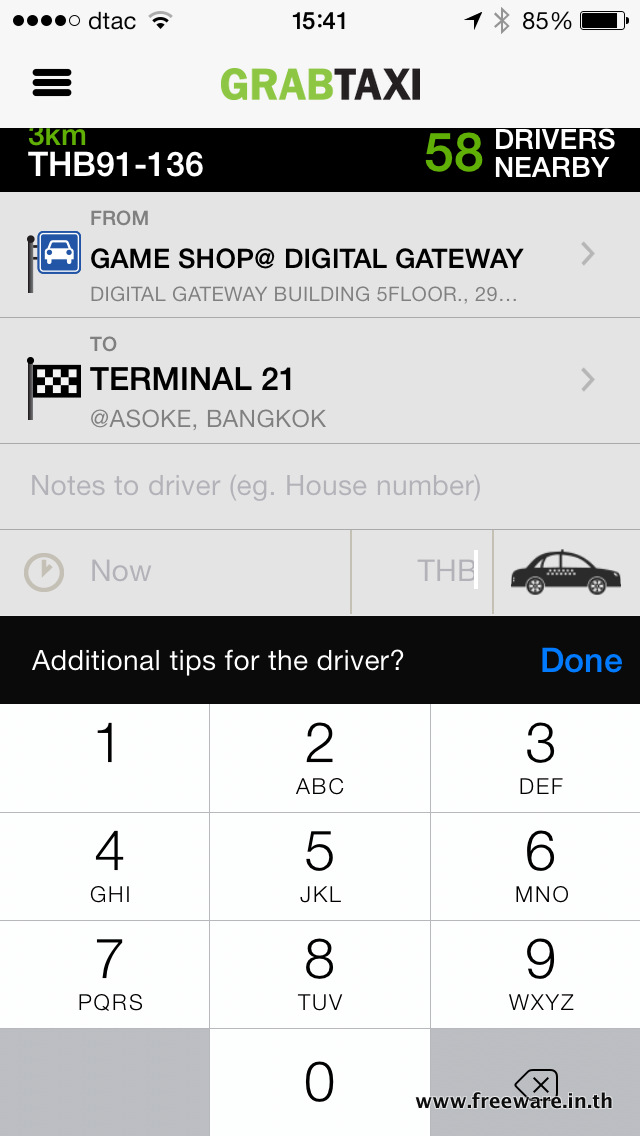Focus the THB tip amount field
Screen dimensions: 640x1136
click(x=422, y=572)
